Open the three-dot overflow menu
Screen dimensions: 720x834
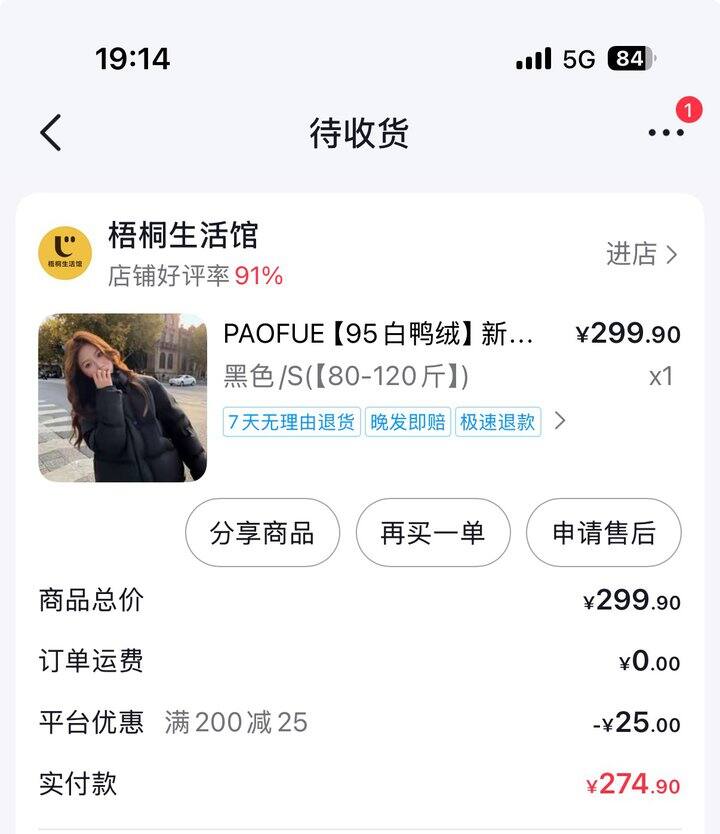(x=666, y=133)
